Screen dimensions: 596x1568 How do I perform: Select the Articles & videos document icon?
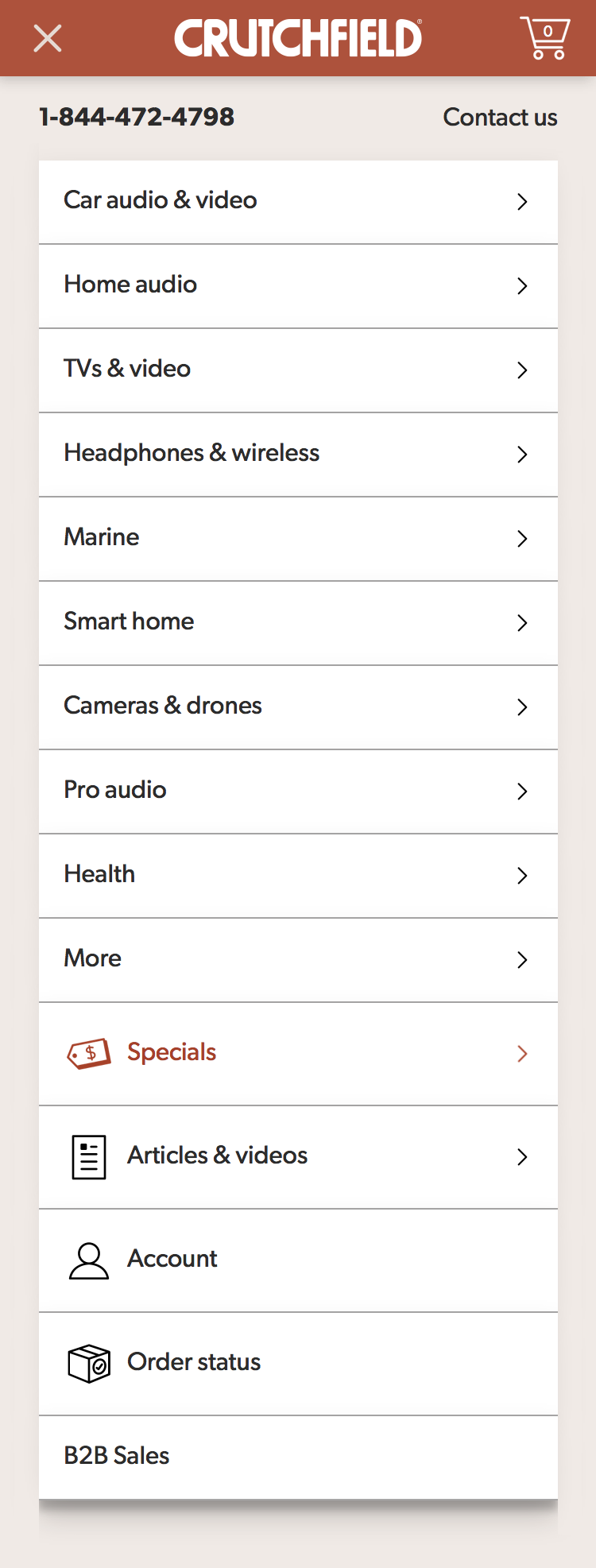click(x=88, y=1156)
